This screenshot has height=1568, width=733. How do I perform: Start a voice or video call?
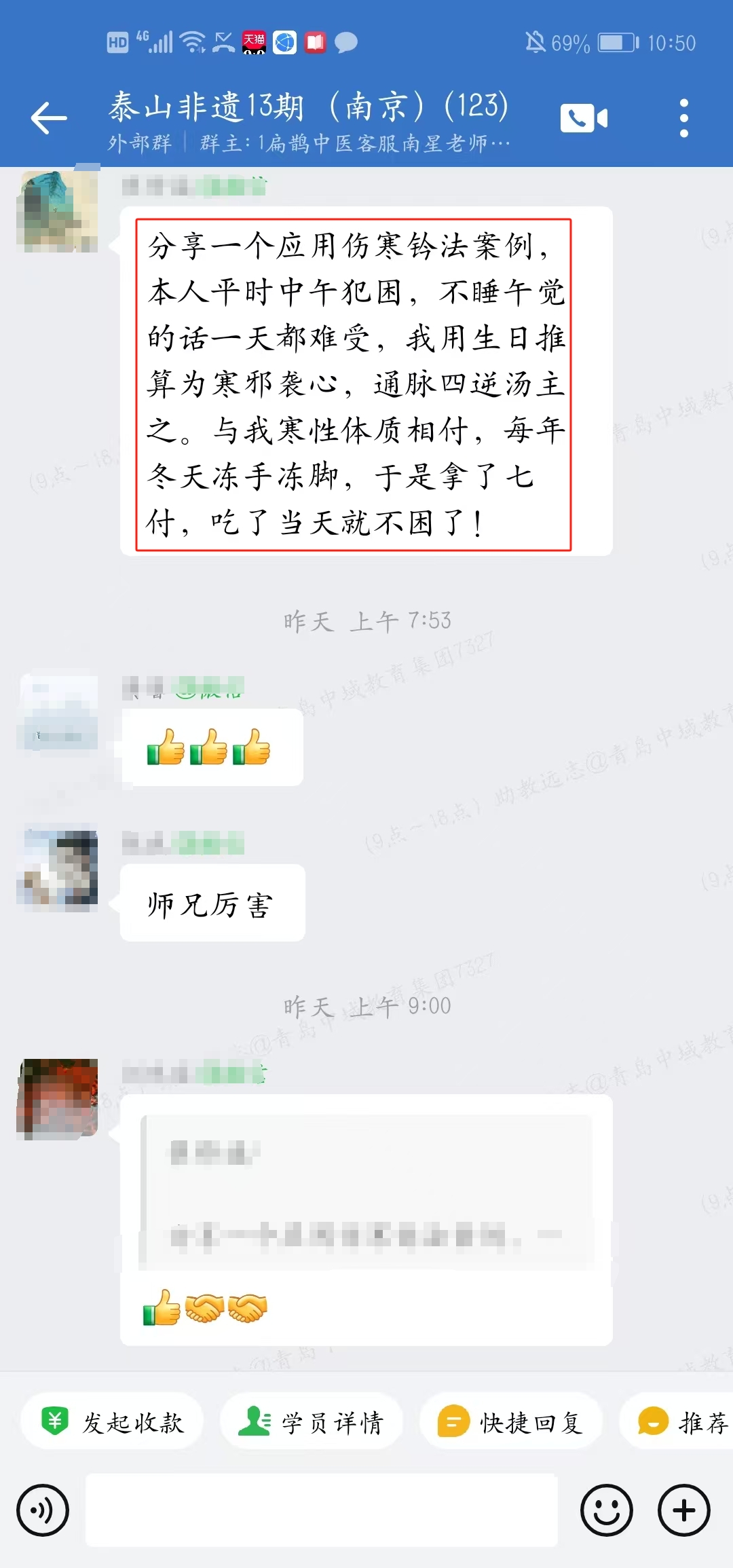pyautogui.click(x=584, y=118)
